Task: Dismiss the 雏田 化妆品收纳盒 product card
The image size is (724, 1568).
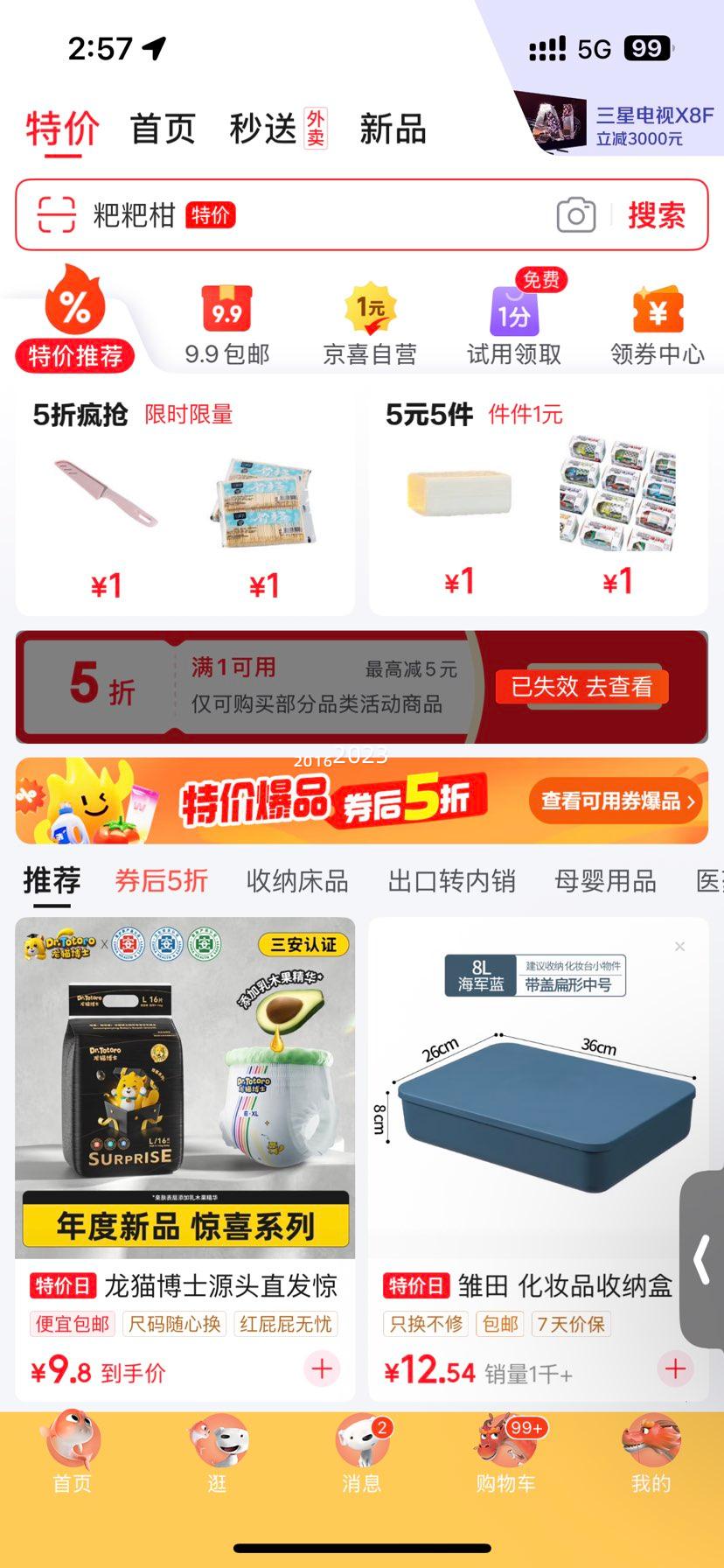Action: (679, 947)
